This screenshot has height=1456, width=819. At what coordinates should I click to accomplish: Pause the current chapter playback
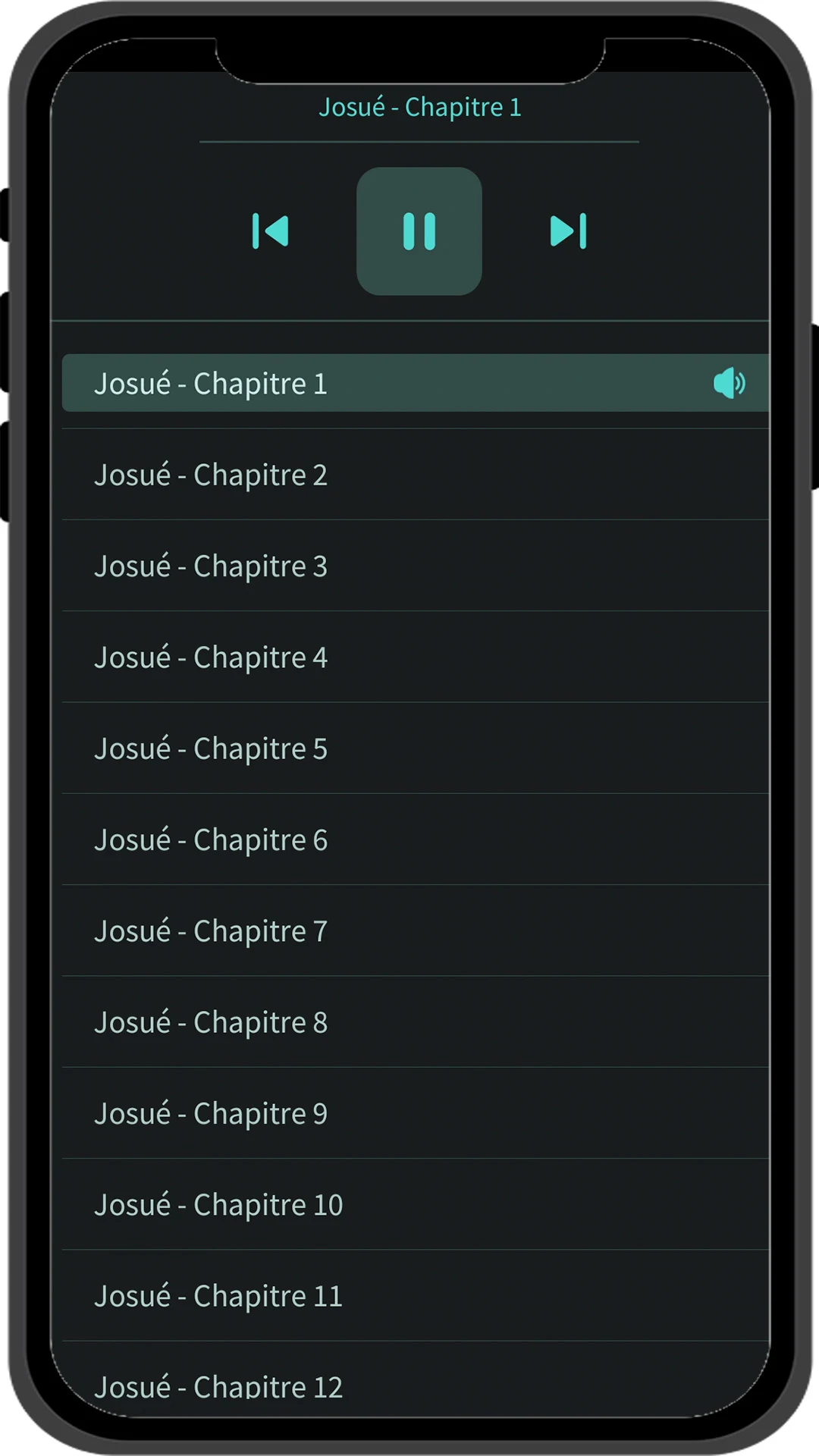click(419, 231)
